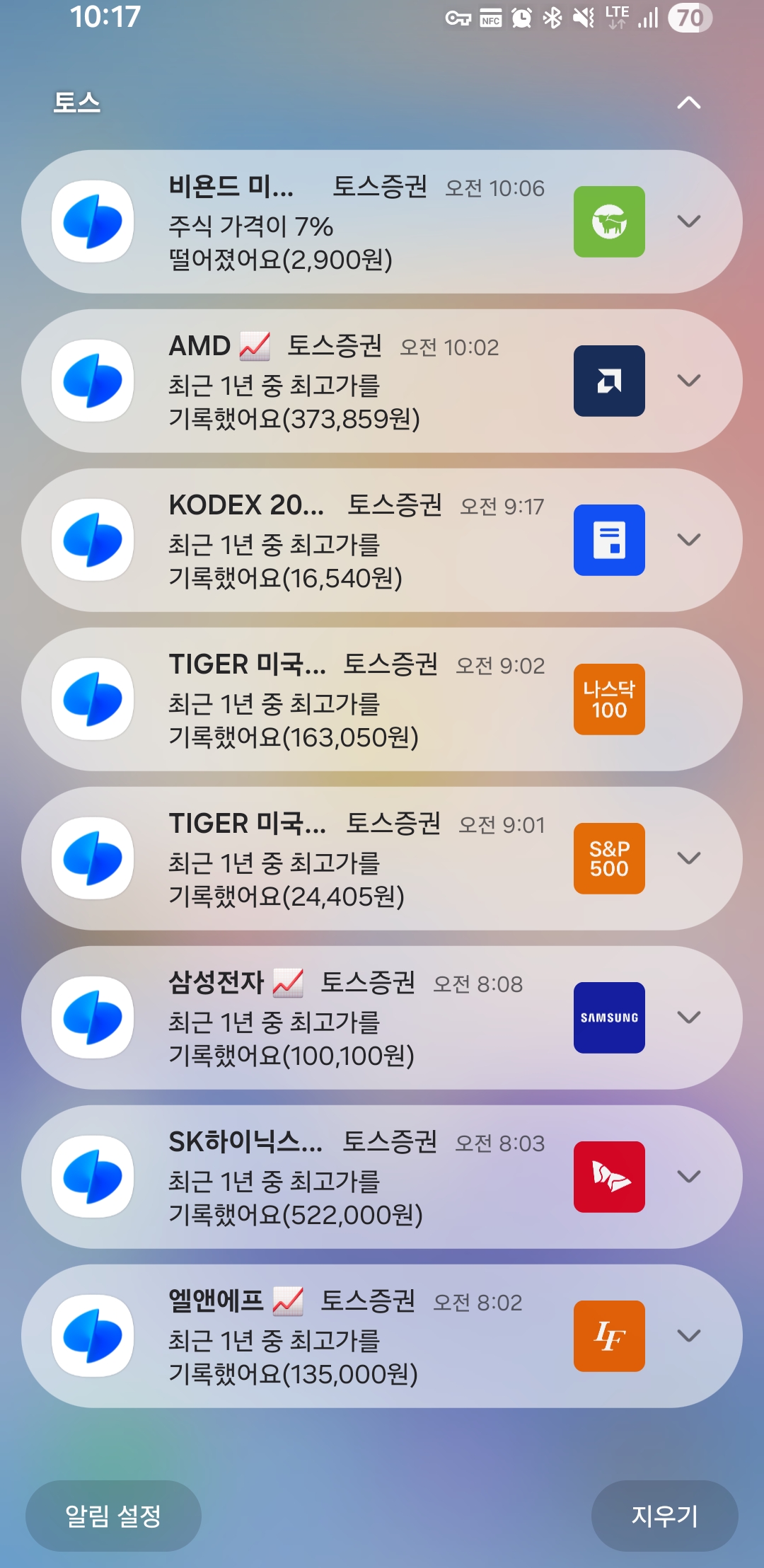Open the KODEX 16,540원 notification

pos(382,540)
